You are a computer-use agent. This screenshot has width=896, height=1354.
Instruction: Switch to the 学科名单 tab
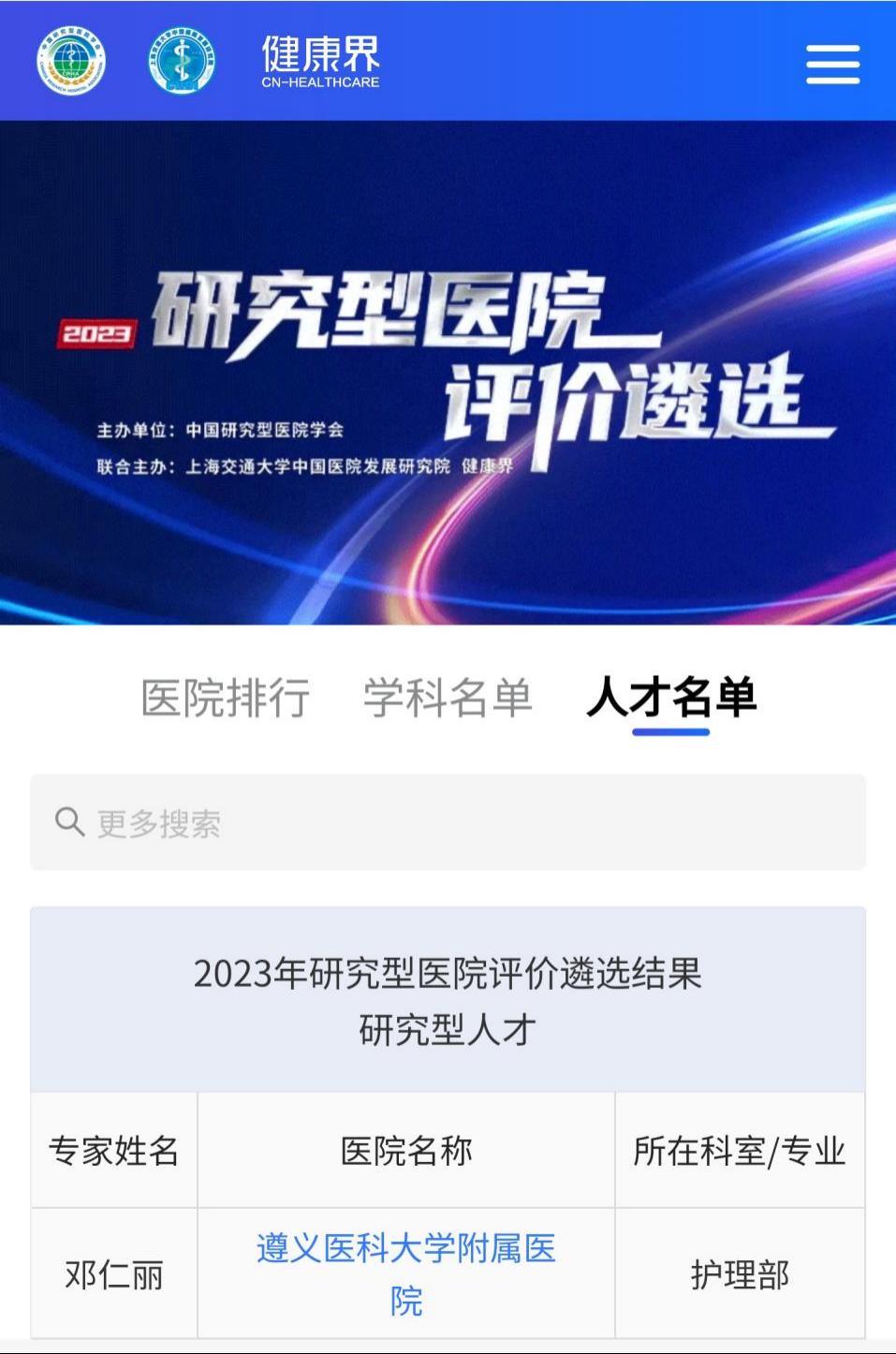448,698
